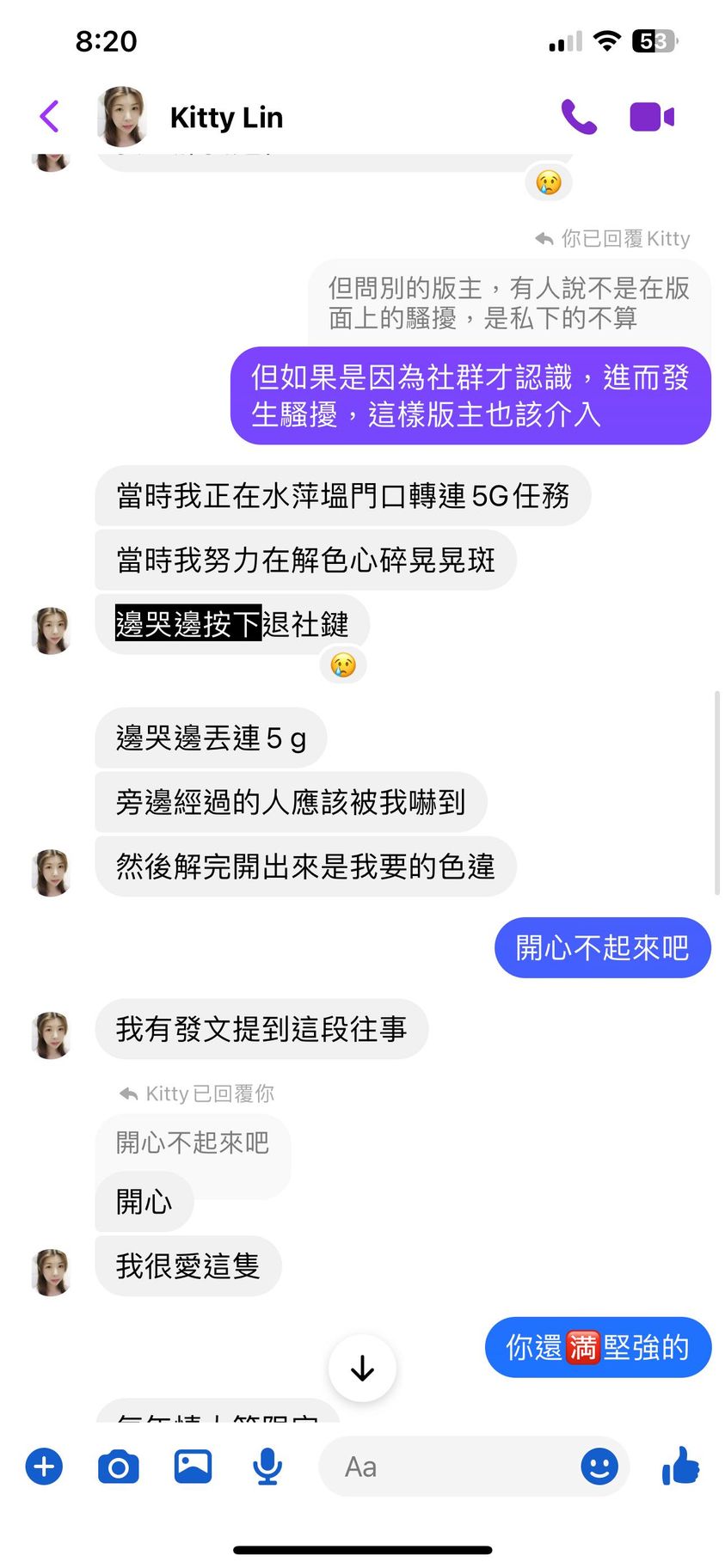Screen dimensions: 725x1568
Task: Open Kitty Lin's profile from the header
Action: (x=225, y=117)
